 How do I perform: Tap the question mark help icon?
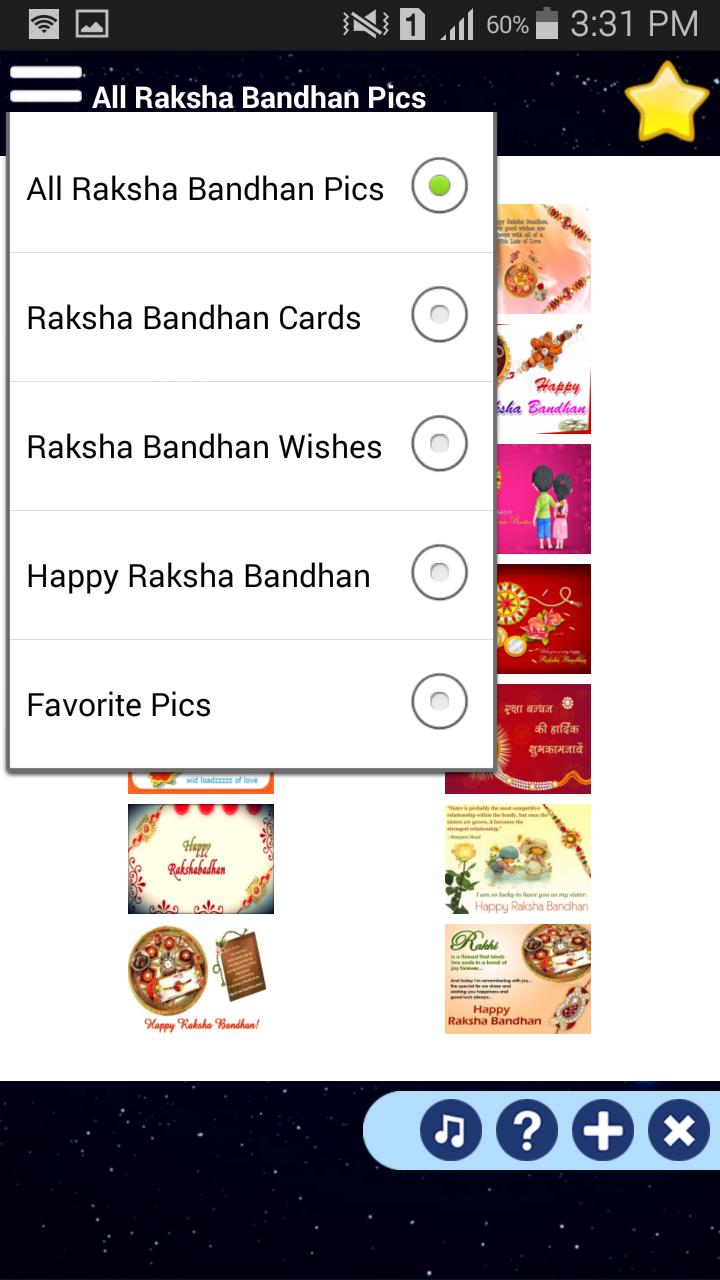[x=528, y=1129]
